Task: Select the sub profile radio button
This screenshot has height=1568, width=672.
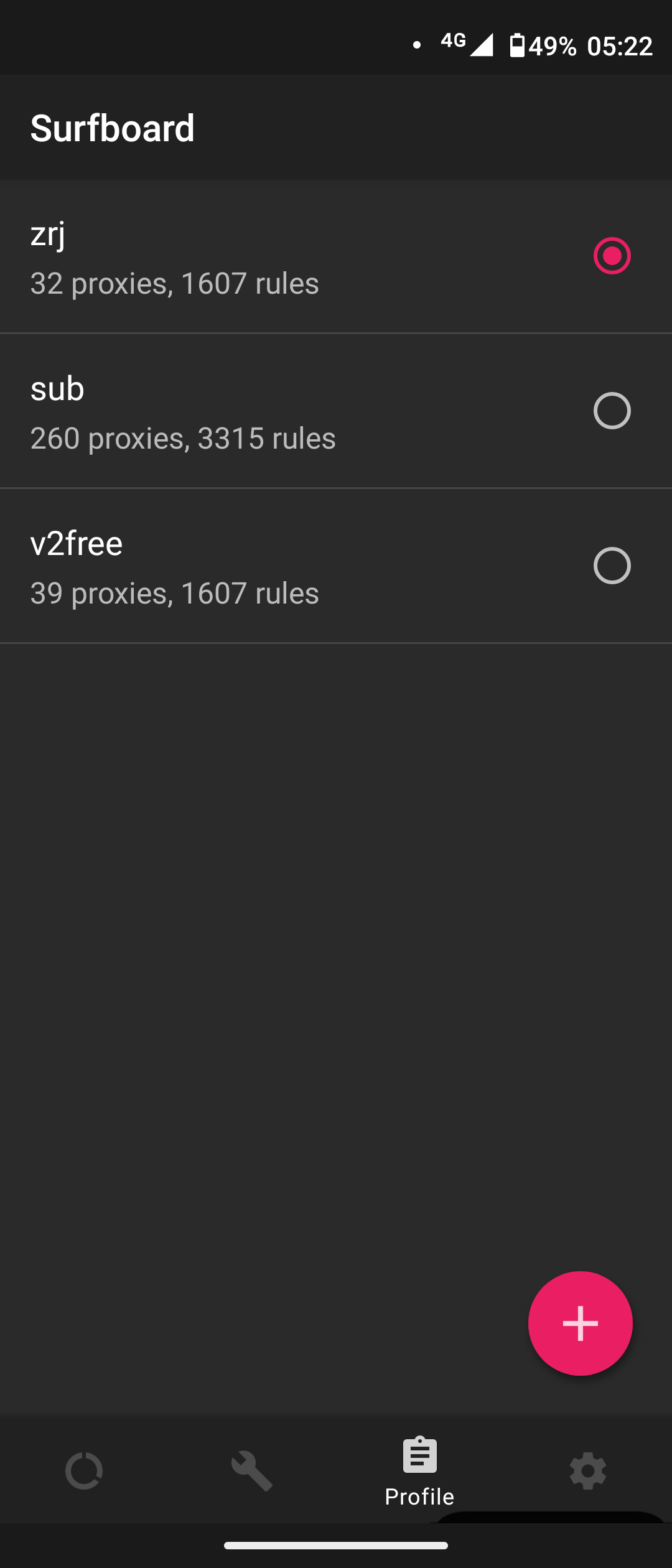Action: (612, 411)
